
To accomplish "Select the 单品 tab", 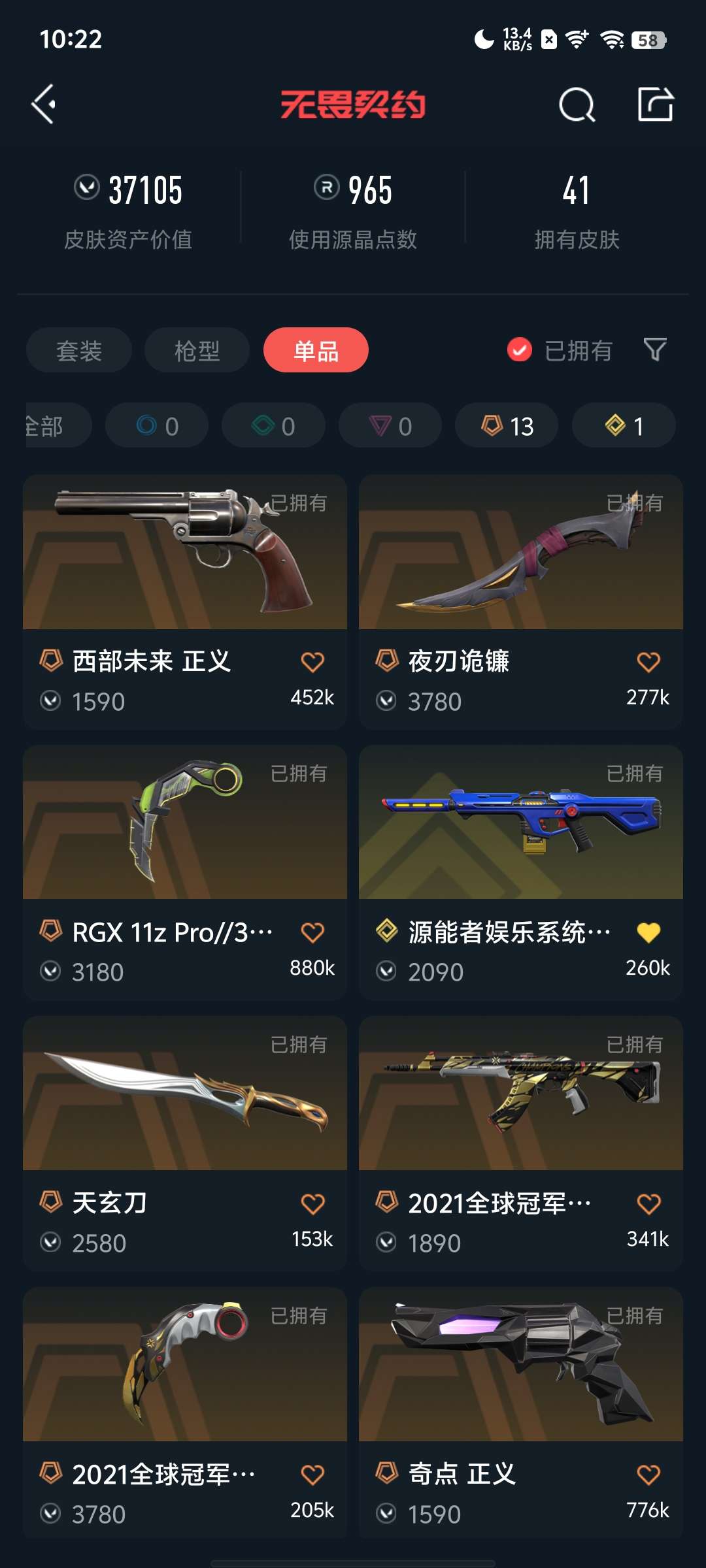I will click(316, 350).
